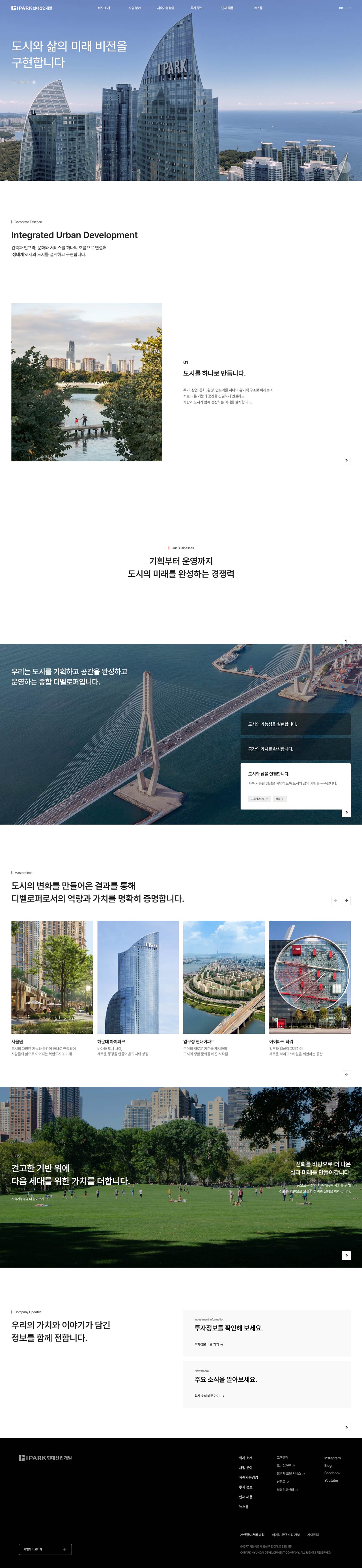Open the 아이파크 타워 project card
The height and width of the screenshot is (1568, 362).
[x=310, y=988]
